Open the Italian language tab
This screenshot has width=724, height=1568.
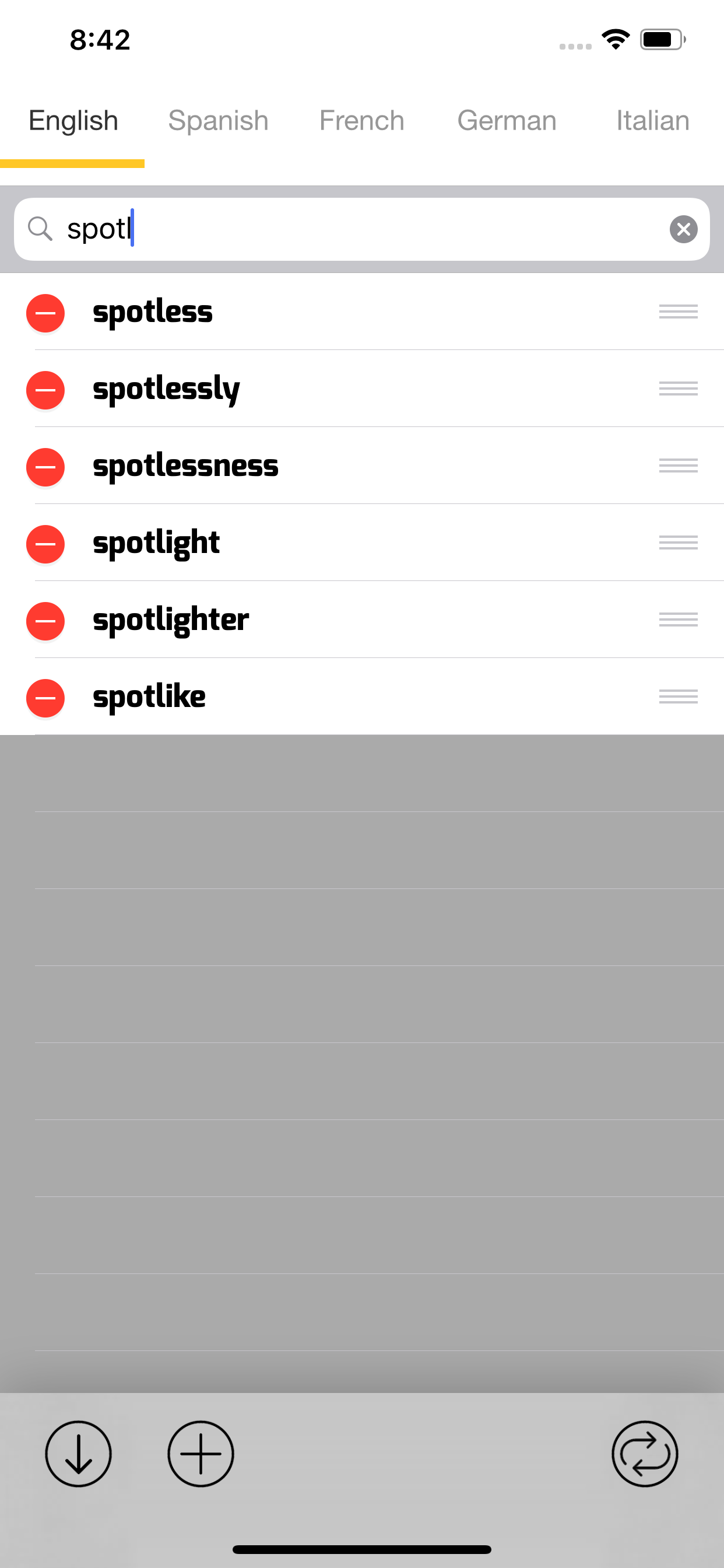tap(652, 120)
